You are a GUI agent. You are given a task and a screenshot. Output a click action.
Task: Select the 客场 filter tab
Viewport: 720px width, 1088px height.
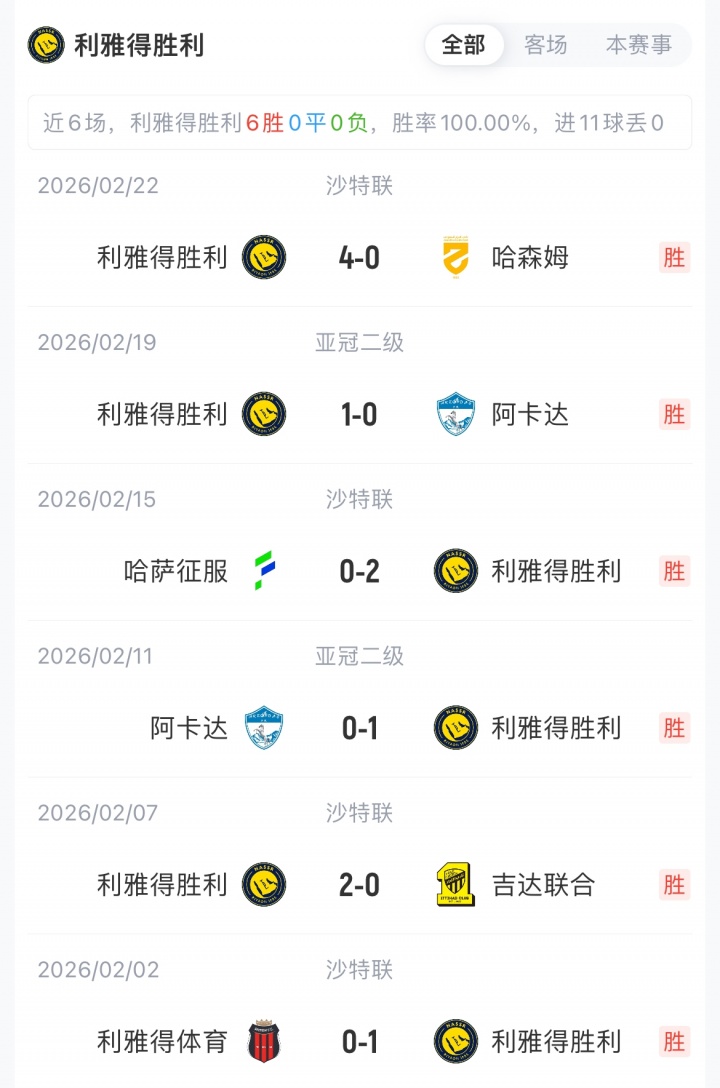(546, 45)
